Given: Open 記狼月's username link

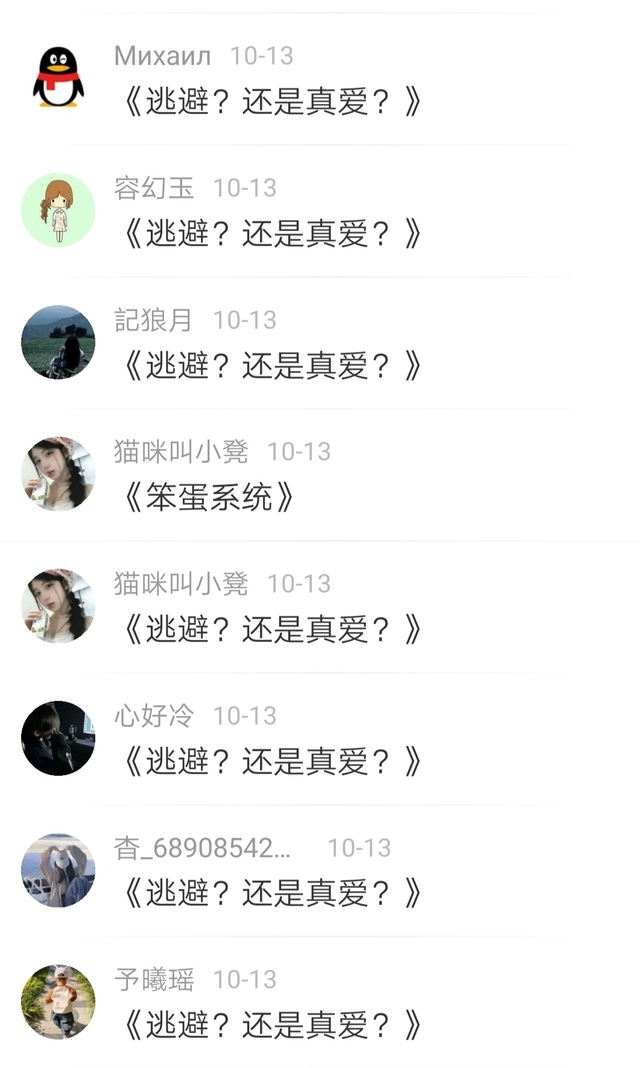Looking at the screenshot, I should click(154, 320).
